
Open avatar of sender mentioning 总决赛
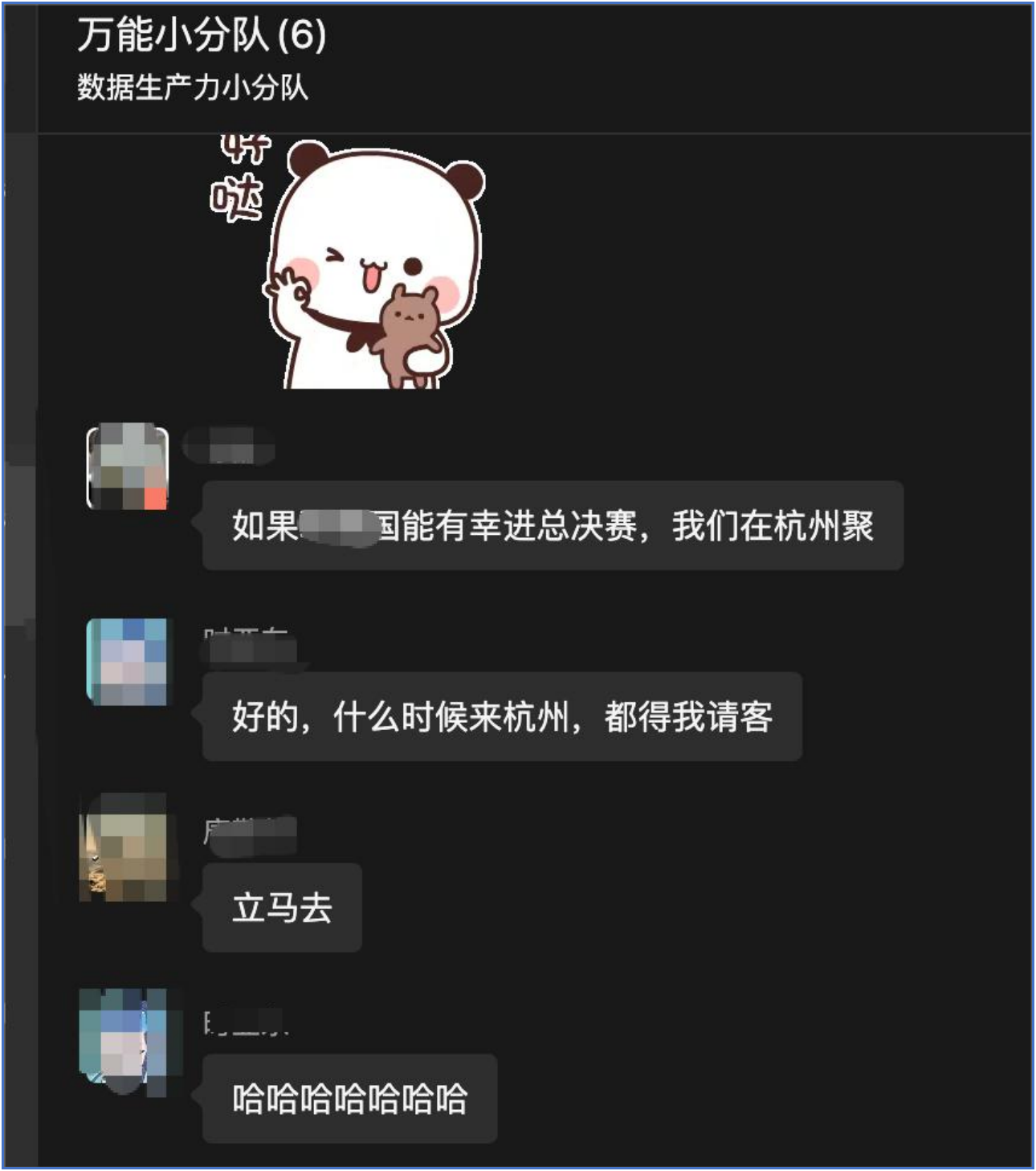tap(128, 467)
